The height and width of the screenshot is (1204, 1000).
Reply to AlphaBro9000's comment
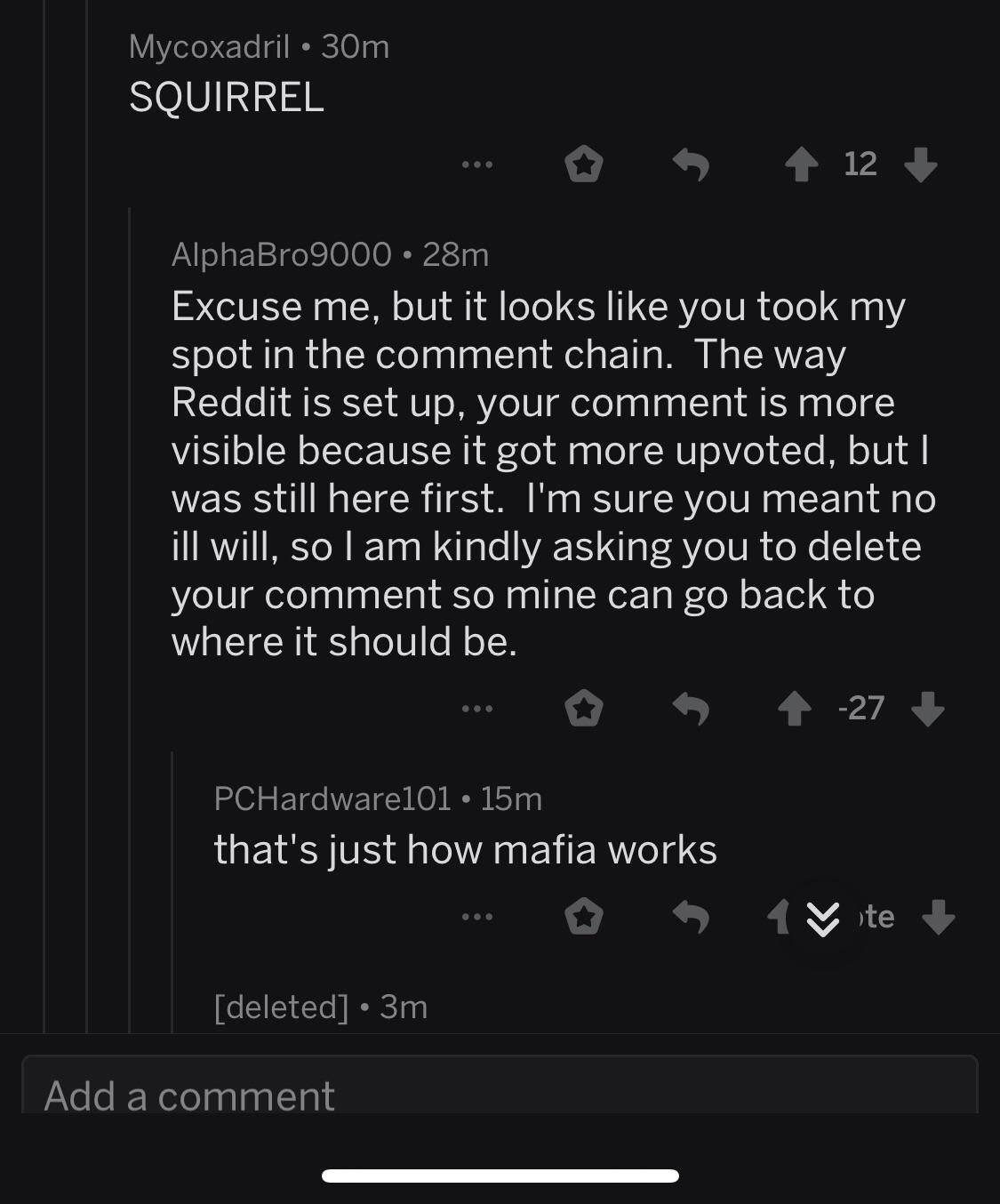(693, 709)
